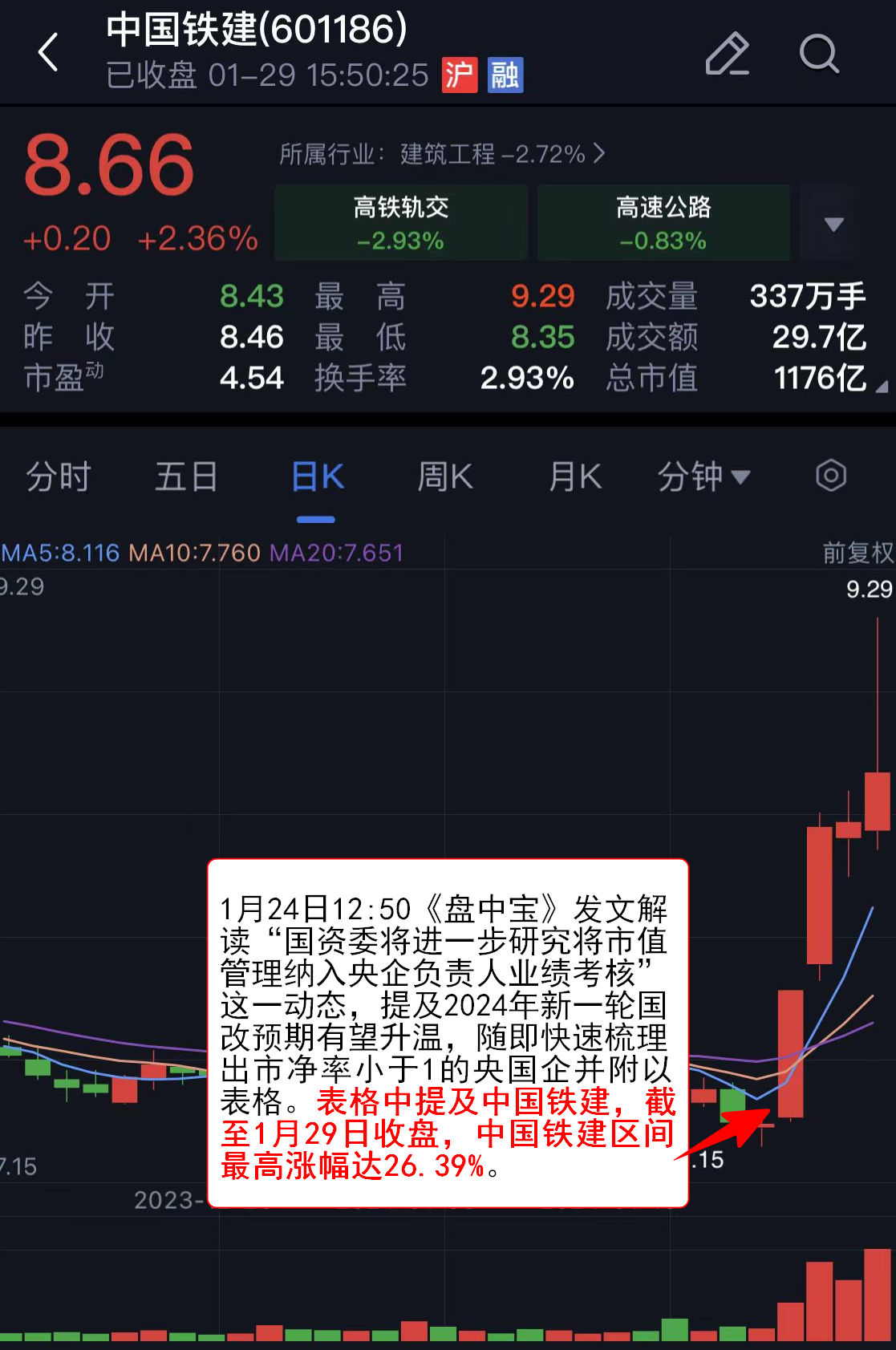
Task: Open the 分钟 interval dropdown
Action: tap(703, 476)
